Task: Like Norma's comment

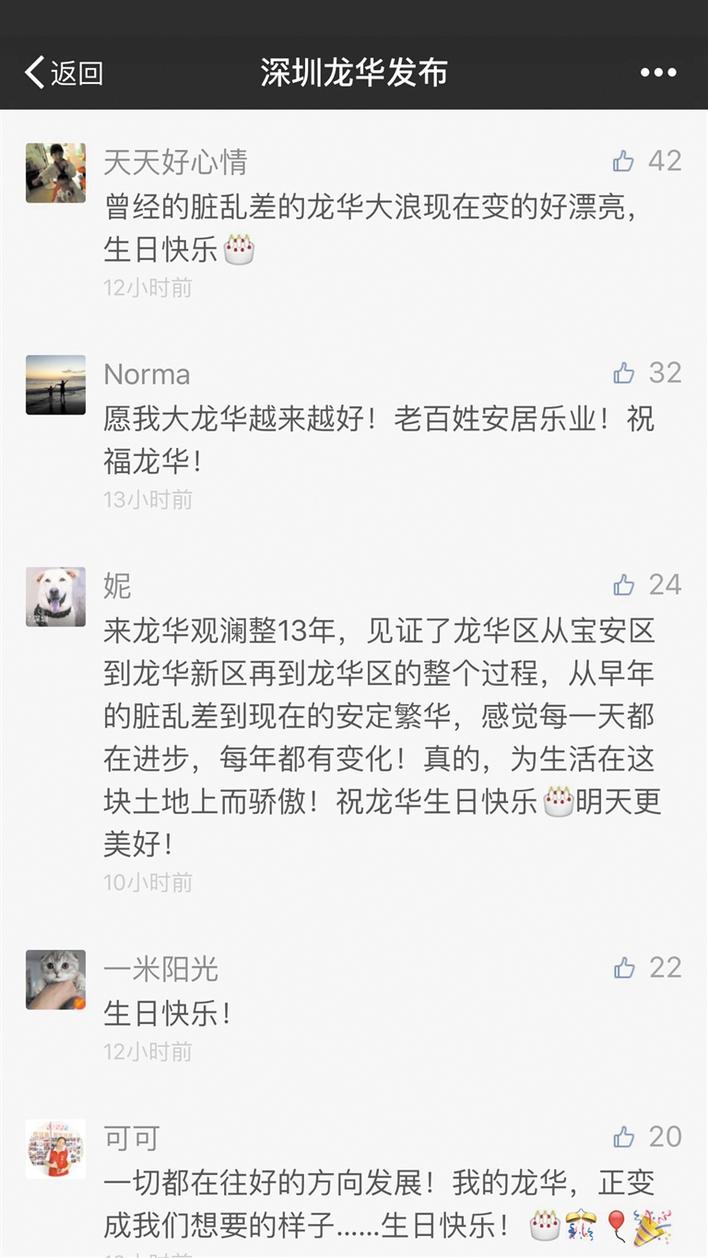Action: (625, 373)
